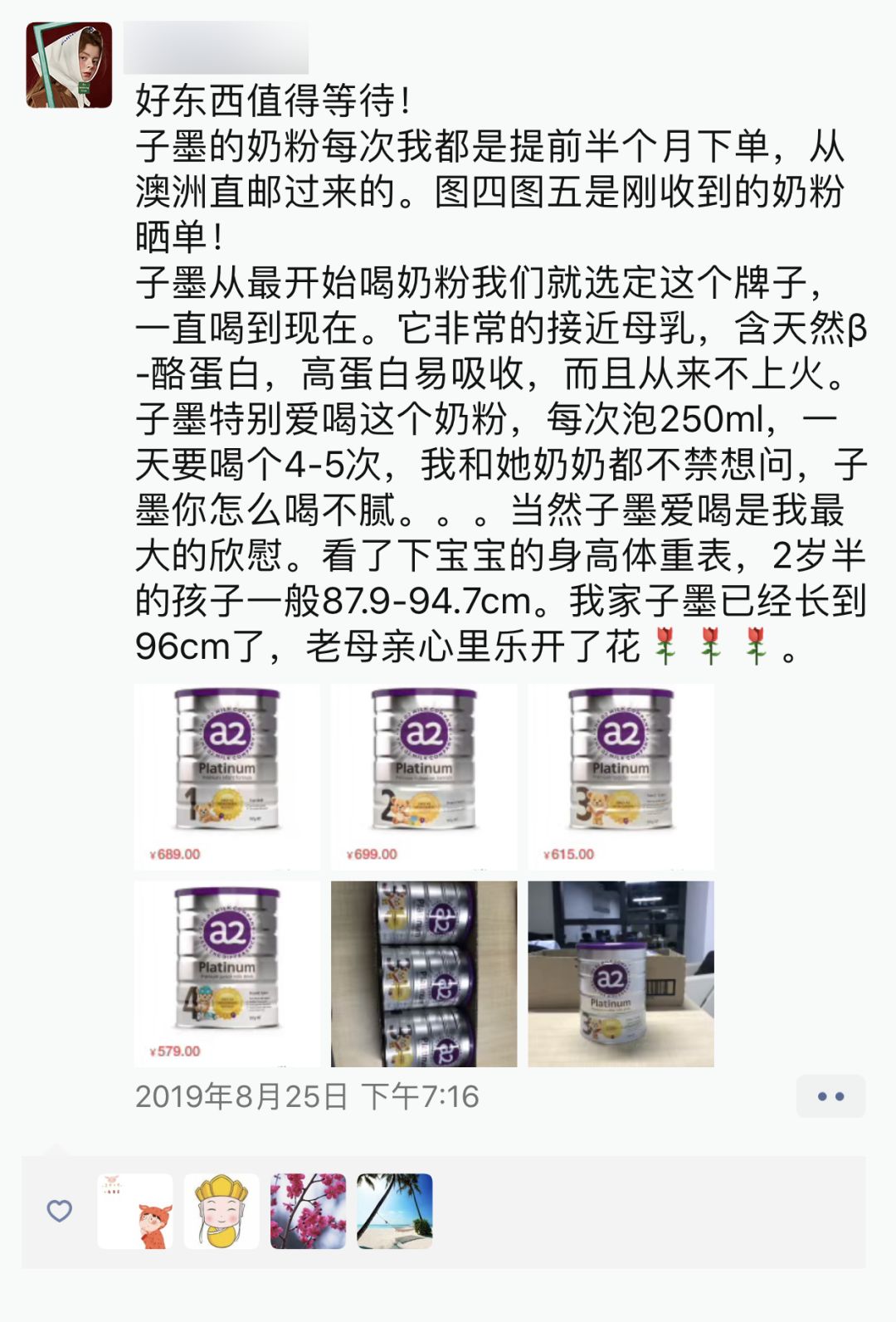Open the two-dot like/comment menu
The image size is (896, 1322).
[x=830, y=1096]
